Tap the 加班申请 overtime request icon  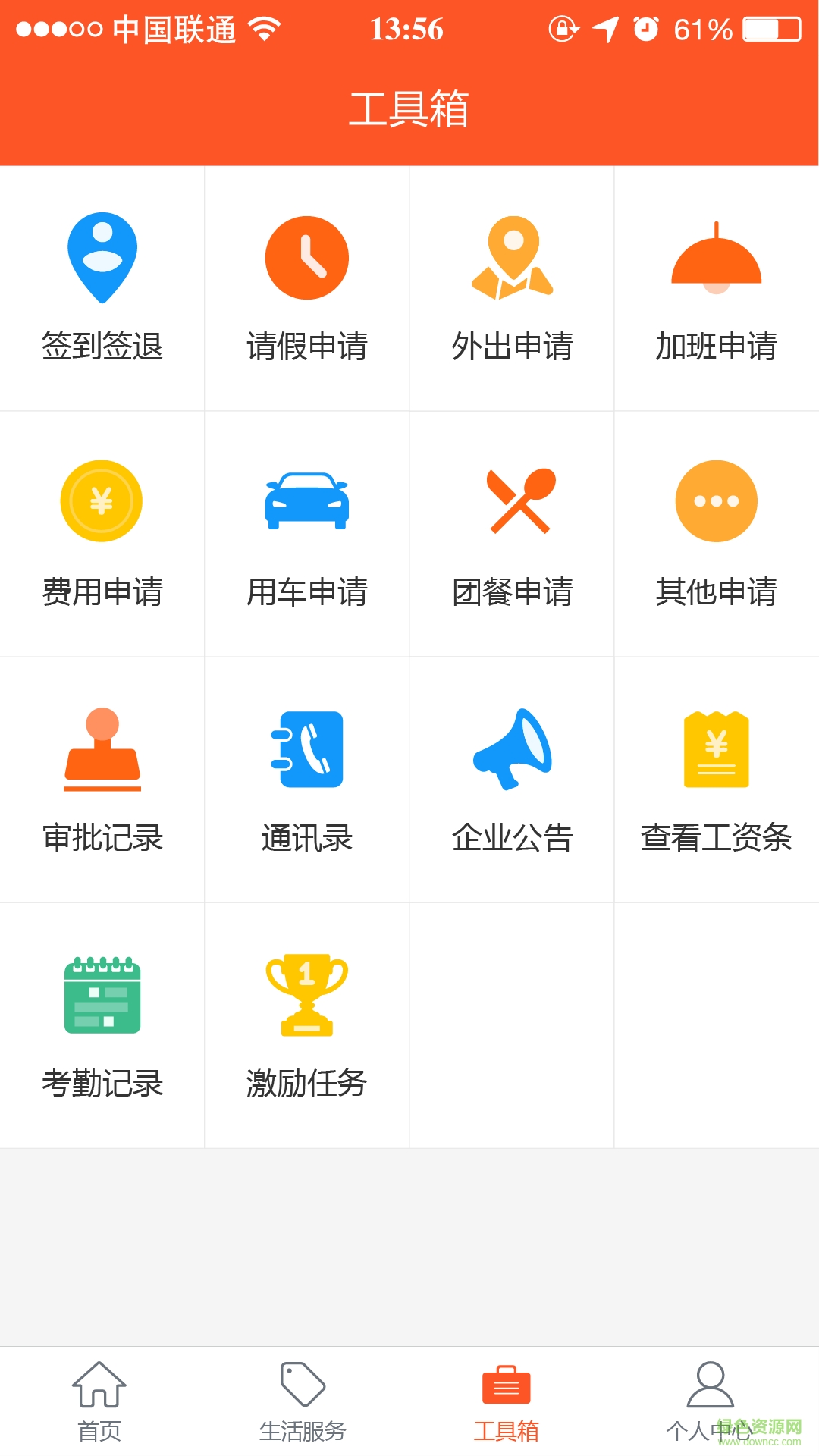pyautogui.click(x=717, y=288)
